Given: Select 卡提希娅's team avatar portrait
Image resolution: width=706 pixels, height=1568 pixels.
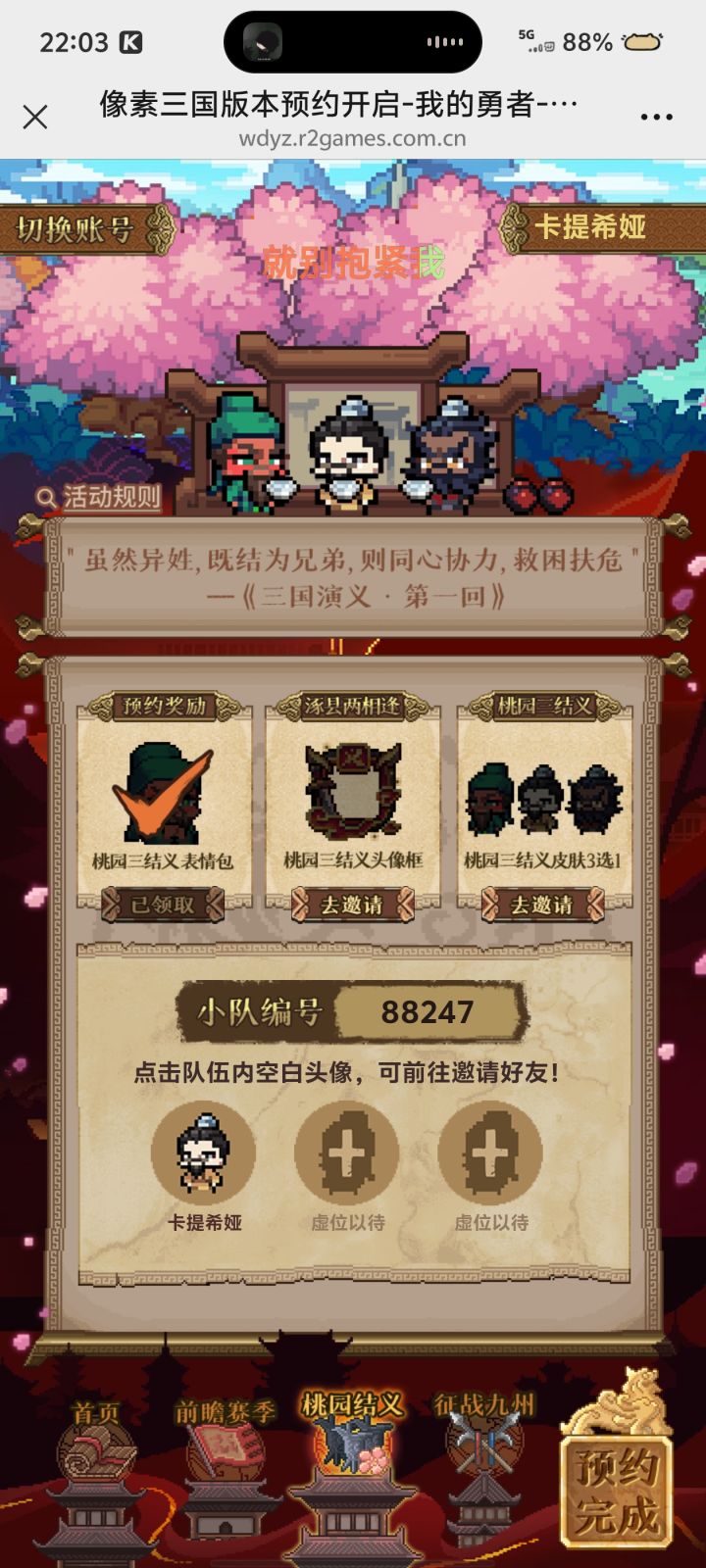Looking at the screenshot, I should pyautogui.click(x=203, y=1154).
